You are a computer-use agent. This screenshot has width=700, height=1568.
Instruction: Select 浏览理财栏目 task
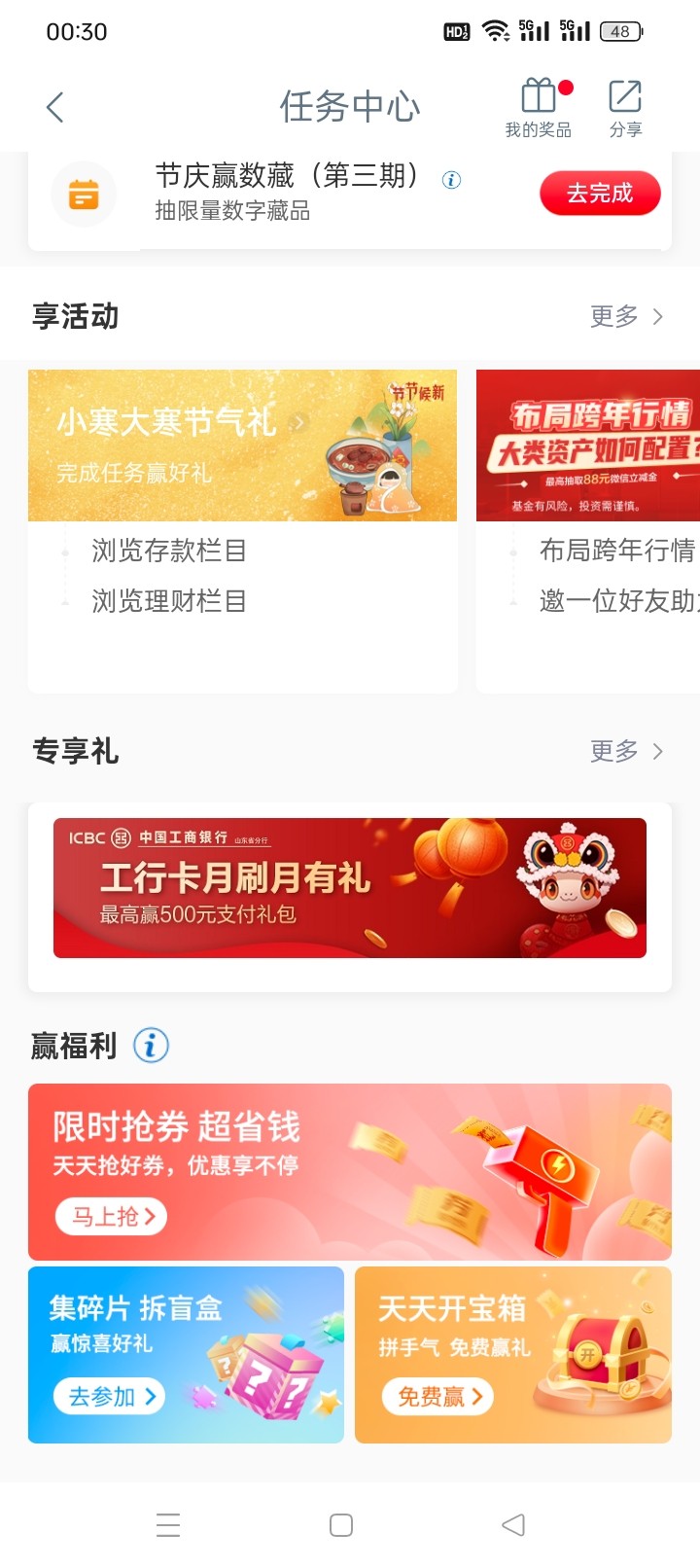click(169, 601)
